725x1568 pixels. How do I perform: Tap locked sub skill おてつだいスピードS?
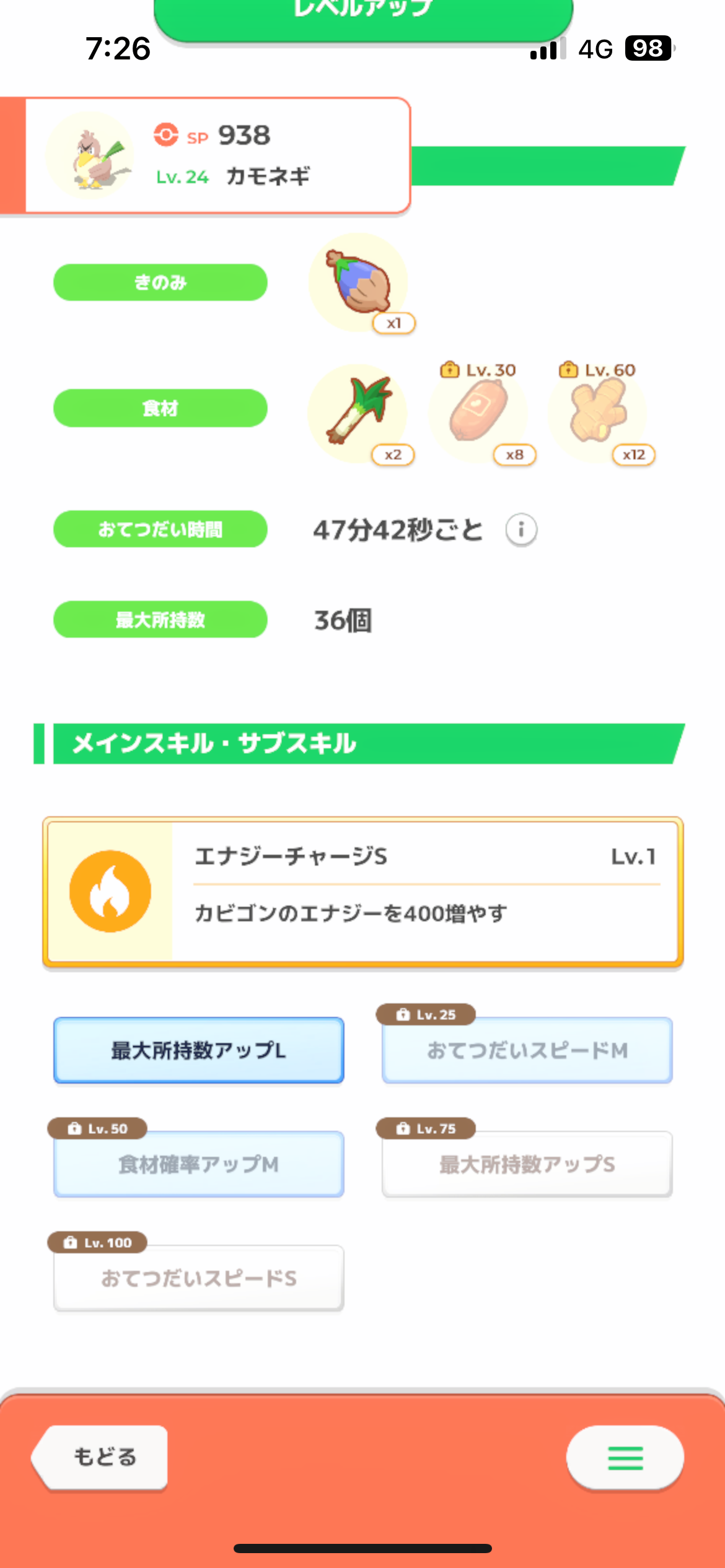199,1278
